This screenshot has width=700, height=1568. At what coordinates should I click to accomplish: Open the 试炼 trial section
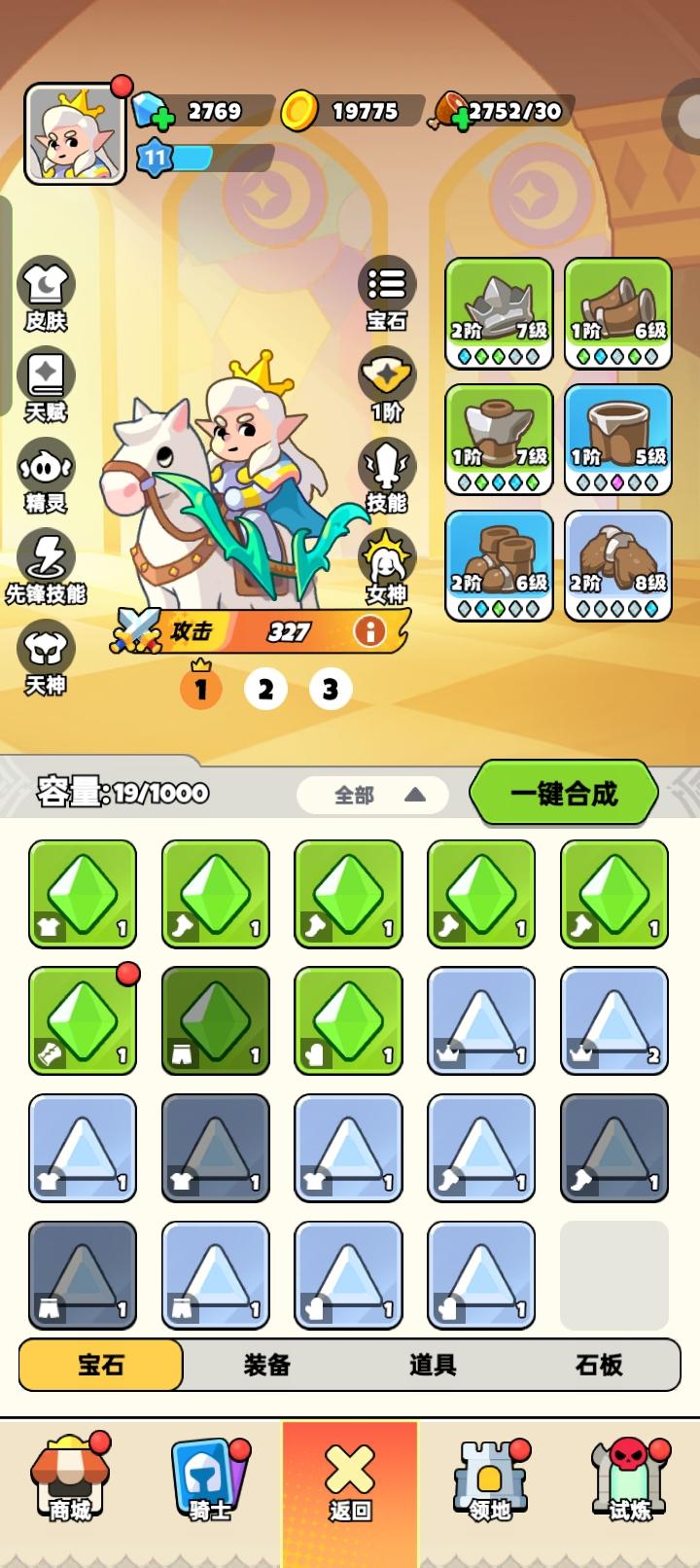(630, 1479)
